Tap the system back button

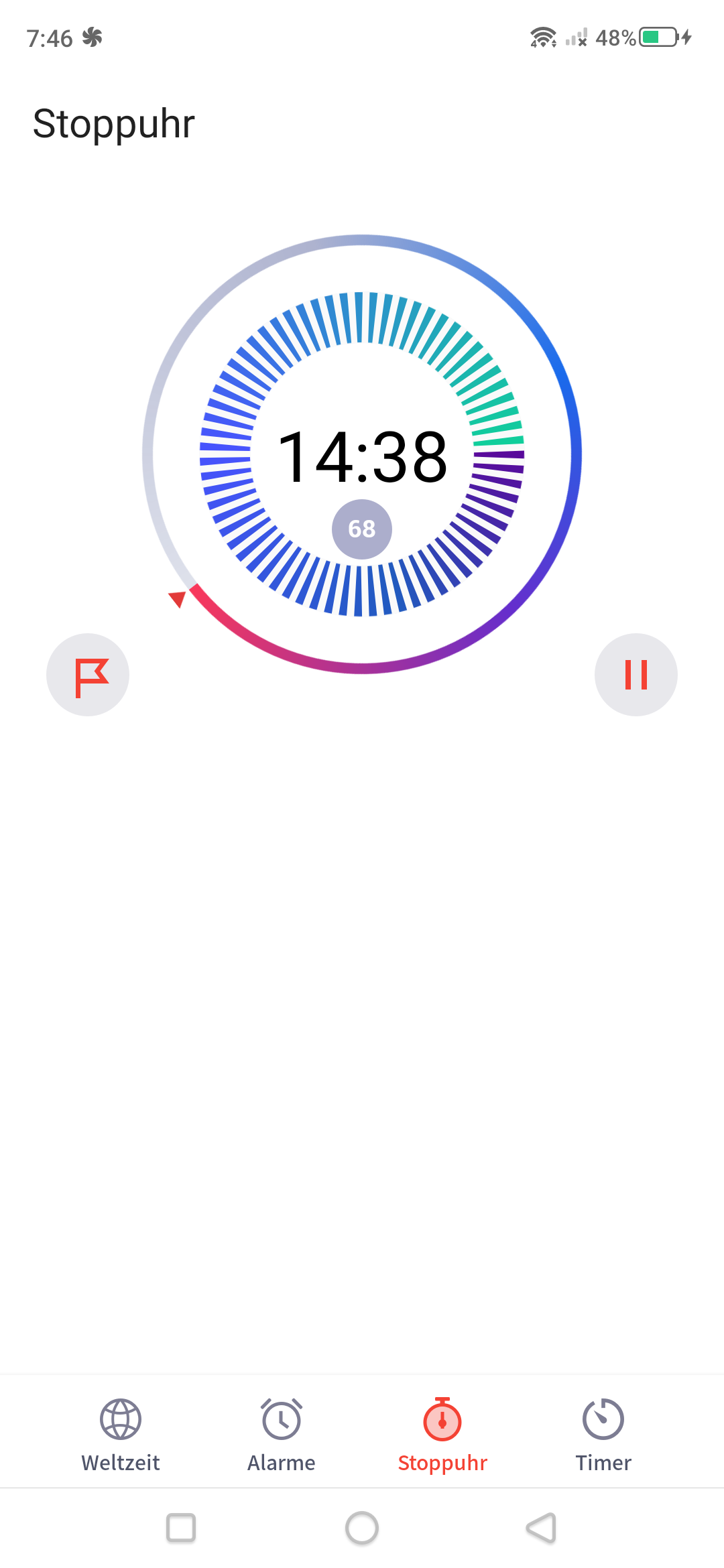tap(542, 1528)
